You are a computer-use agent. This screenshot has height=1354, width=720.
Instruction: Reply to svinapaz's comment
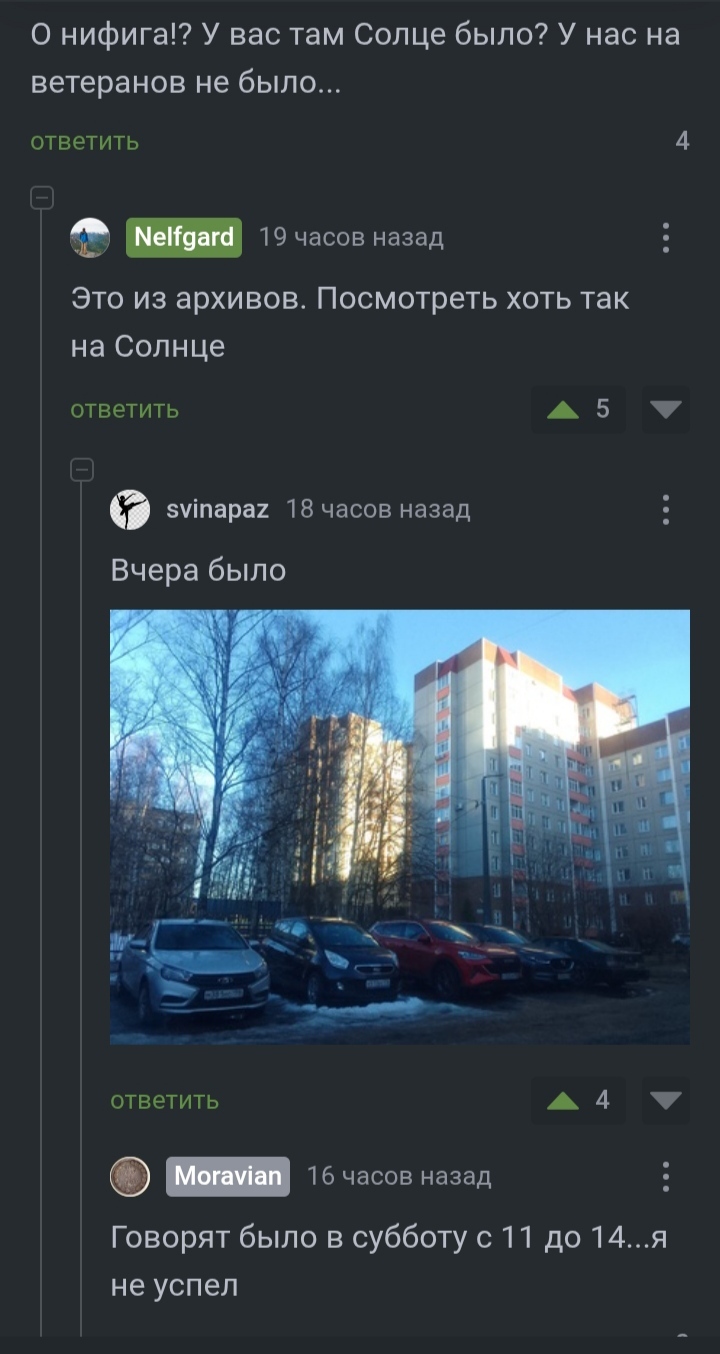pos(164,1100)
